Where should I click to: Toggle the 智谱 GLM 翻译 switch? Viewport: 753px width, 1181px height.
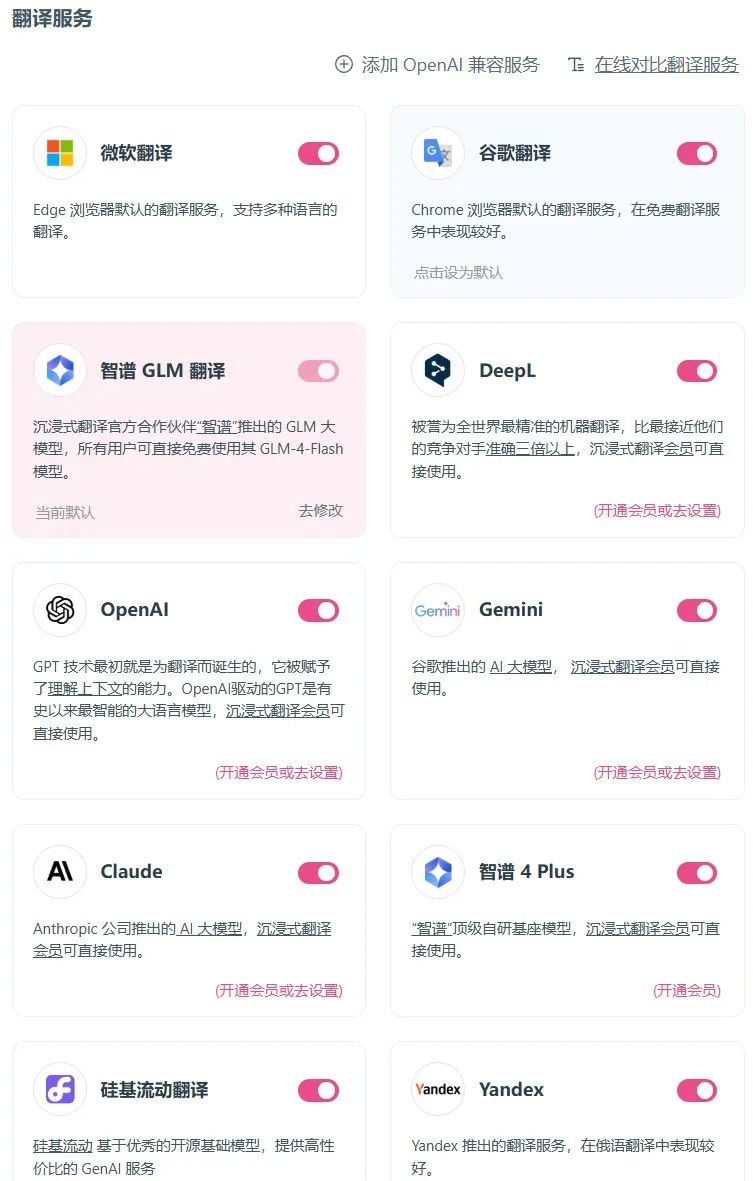pyautogui.click(x=318, y=371)
